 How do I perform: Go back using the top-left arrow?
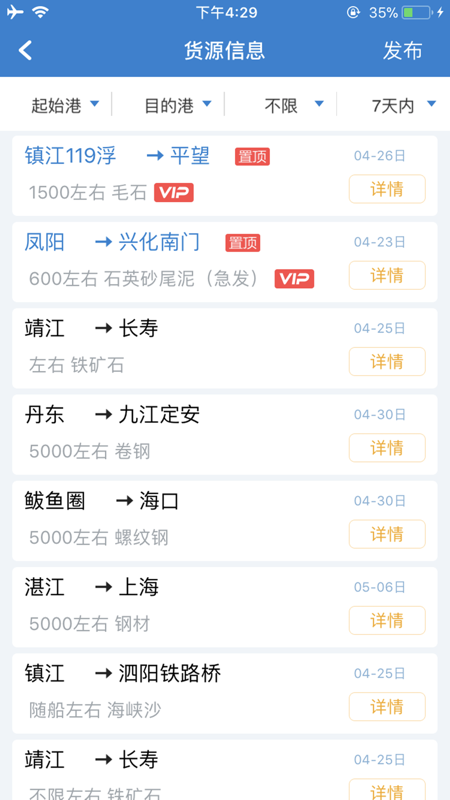click(x=25, y=51)
